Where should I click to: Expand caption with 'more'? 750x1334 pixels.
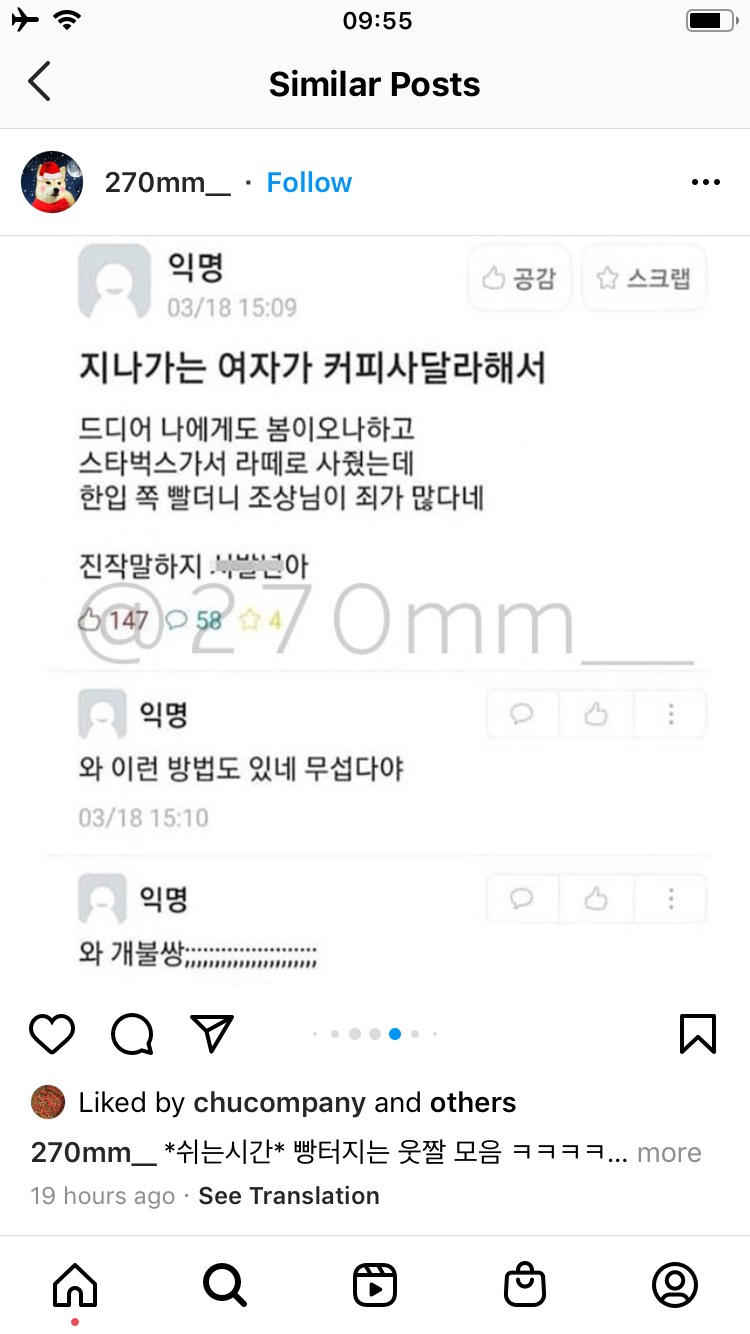[669, 1152]
